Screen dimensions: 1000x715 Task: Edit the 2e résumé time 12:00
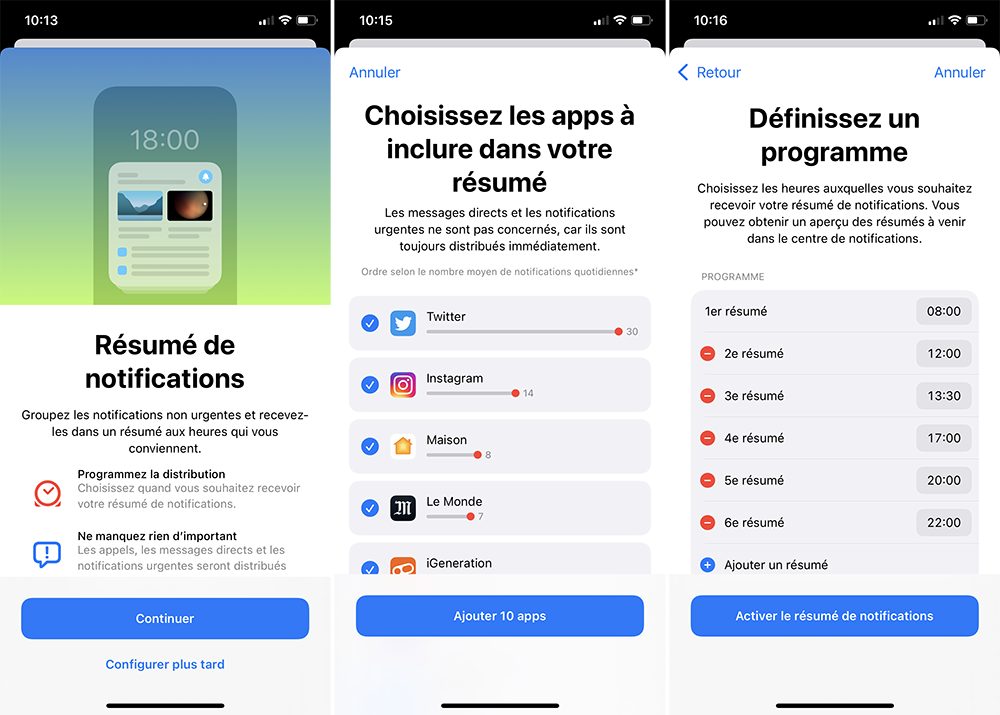pos(943,353)
